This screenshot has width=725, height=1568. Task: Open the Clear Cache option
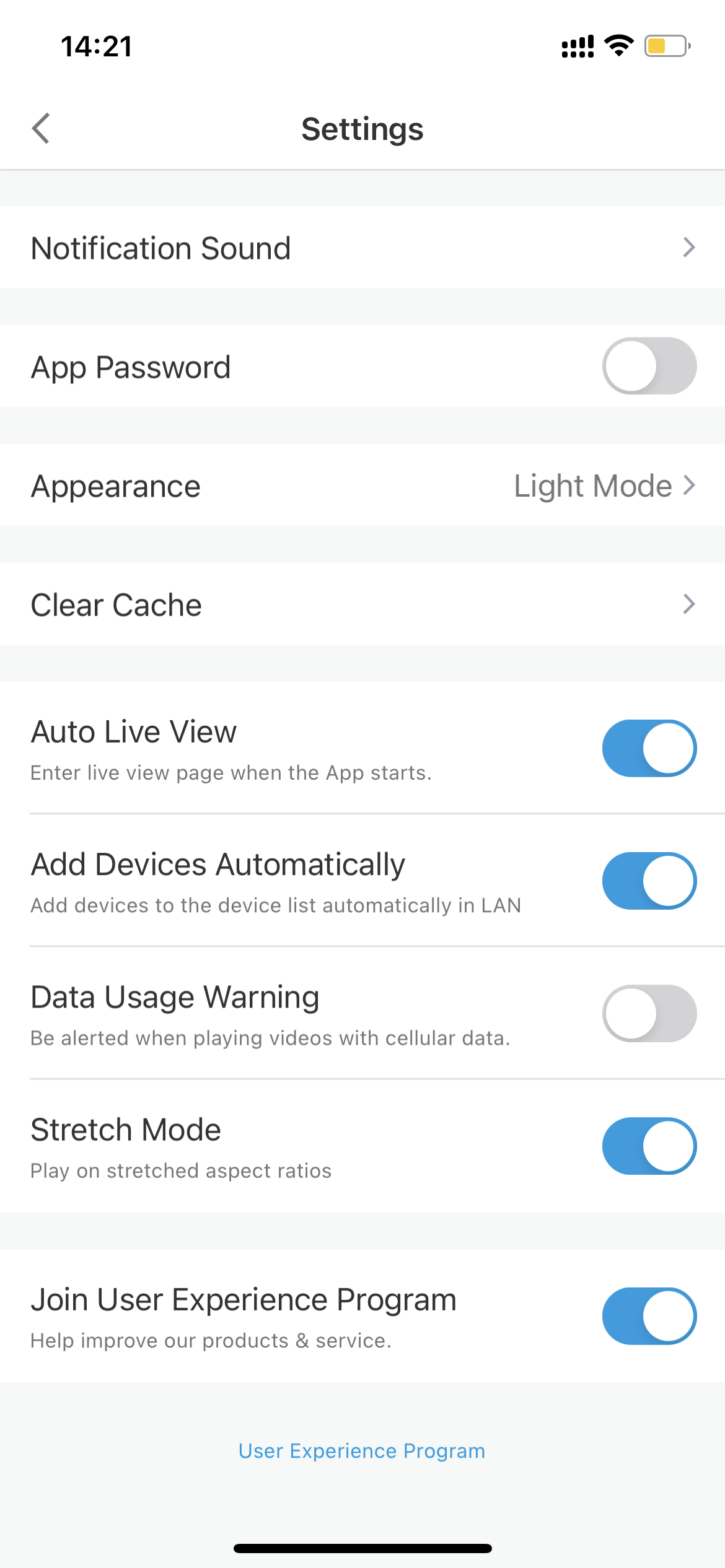click(362, 604)
